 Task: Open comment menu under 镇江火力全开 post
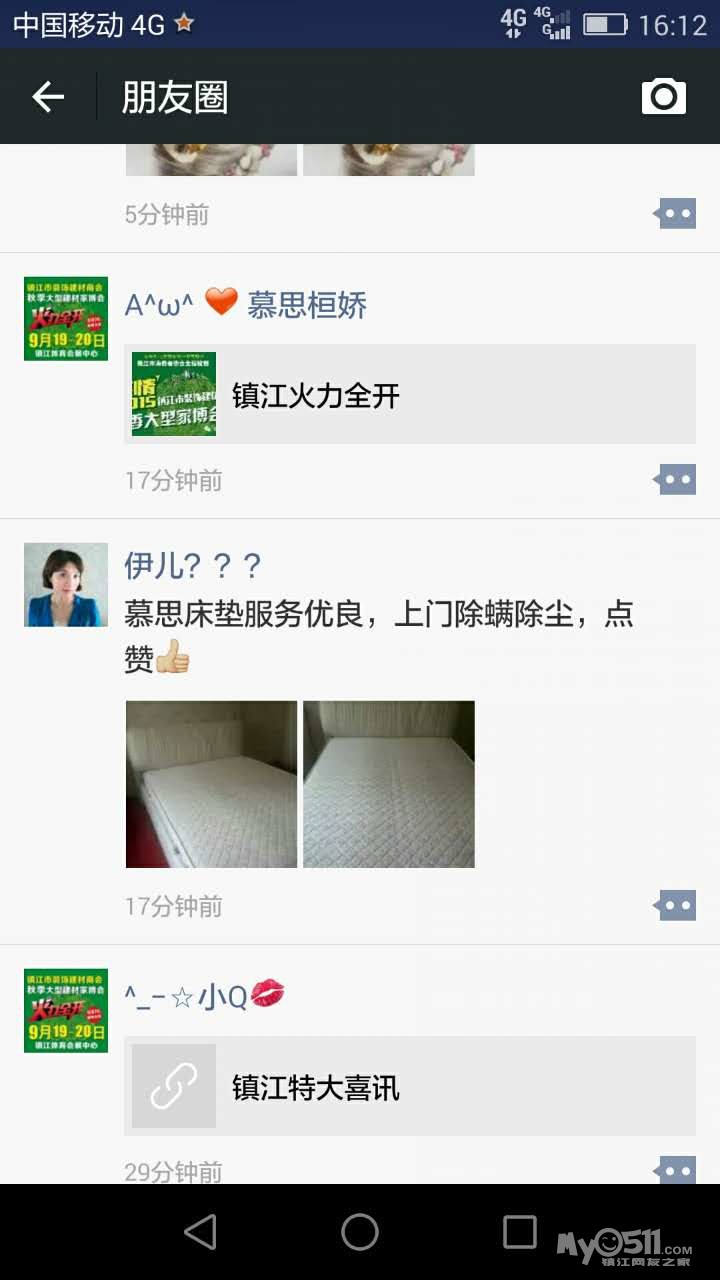pos(675,480)
